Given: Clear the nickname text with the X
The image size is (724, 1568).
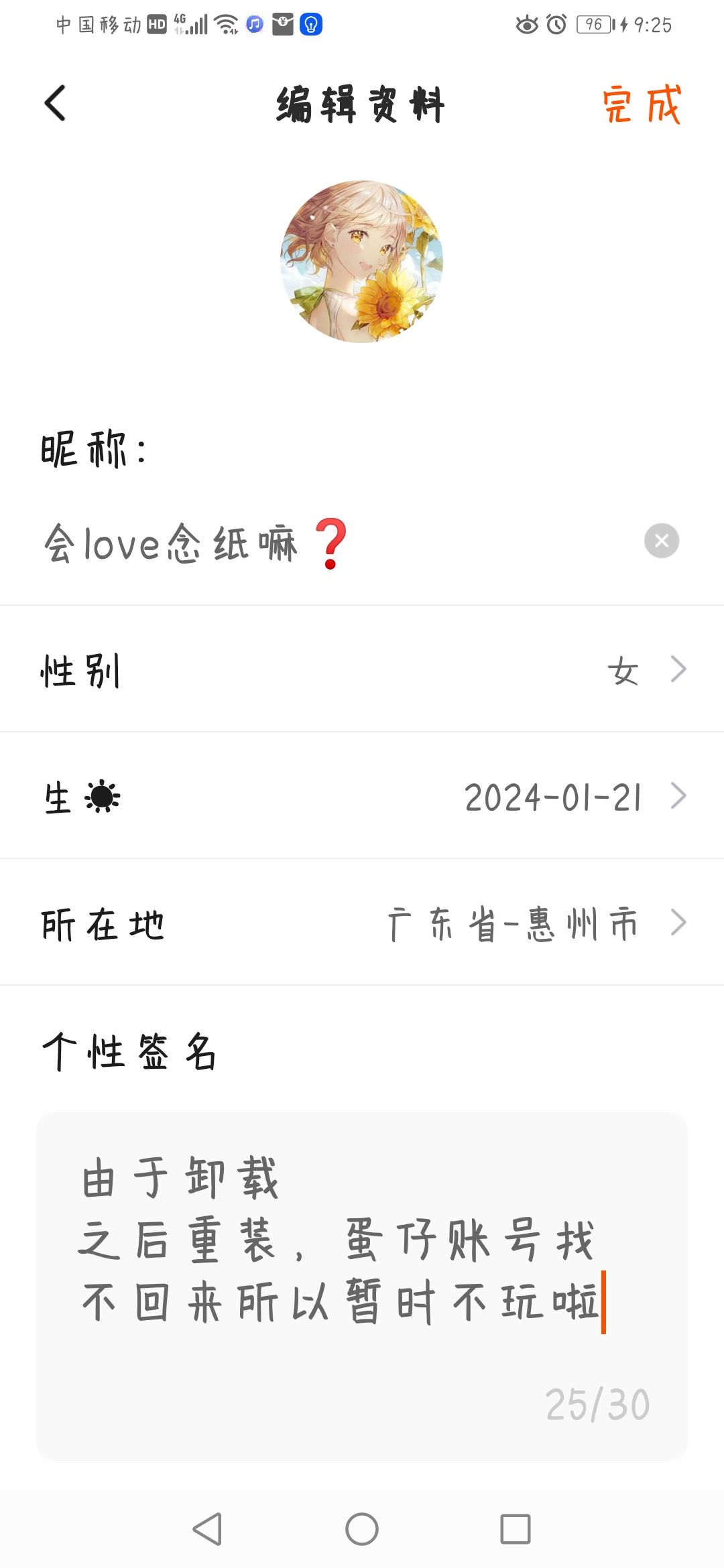Looking at the screenshot, I should point(662,541).
